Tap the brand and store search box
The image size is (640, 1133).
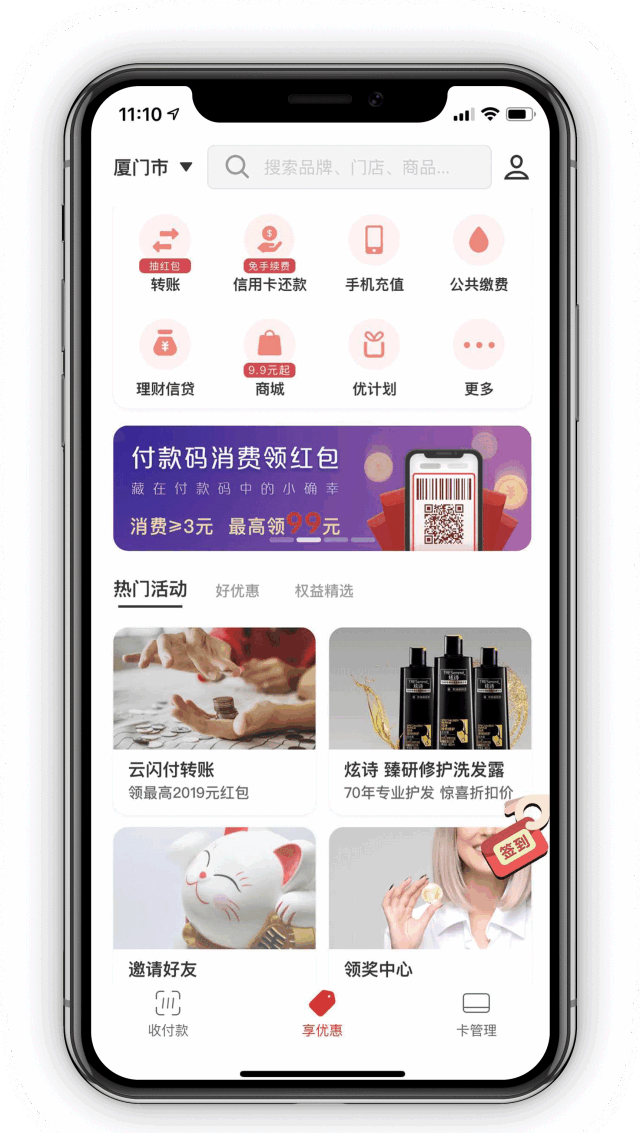[x=350, y=167]
